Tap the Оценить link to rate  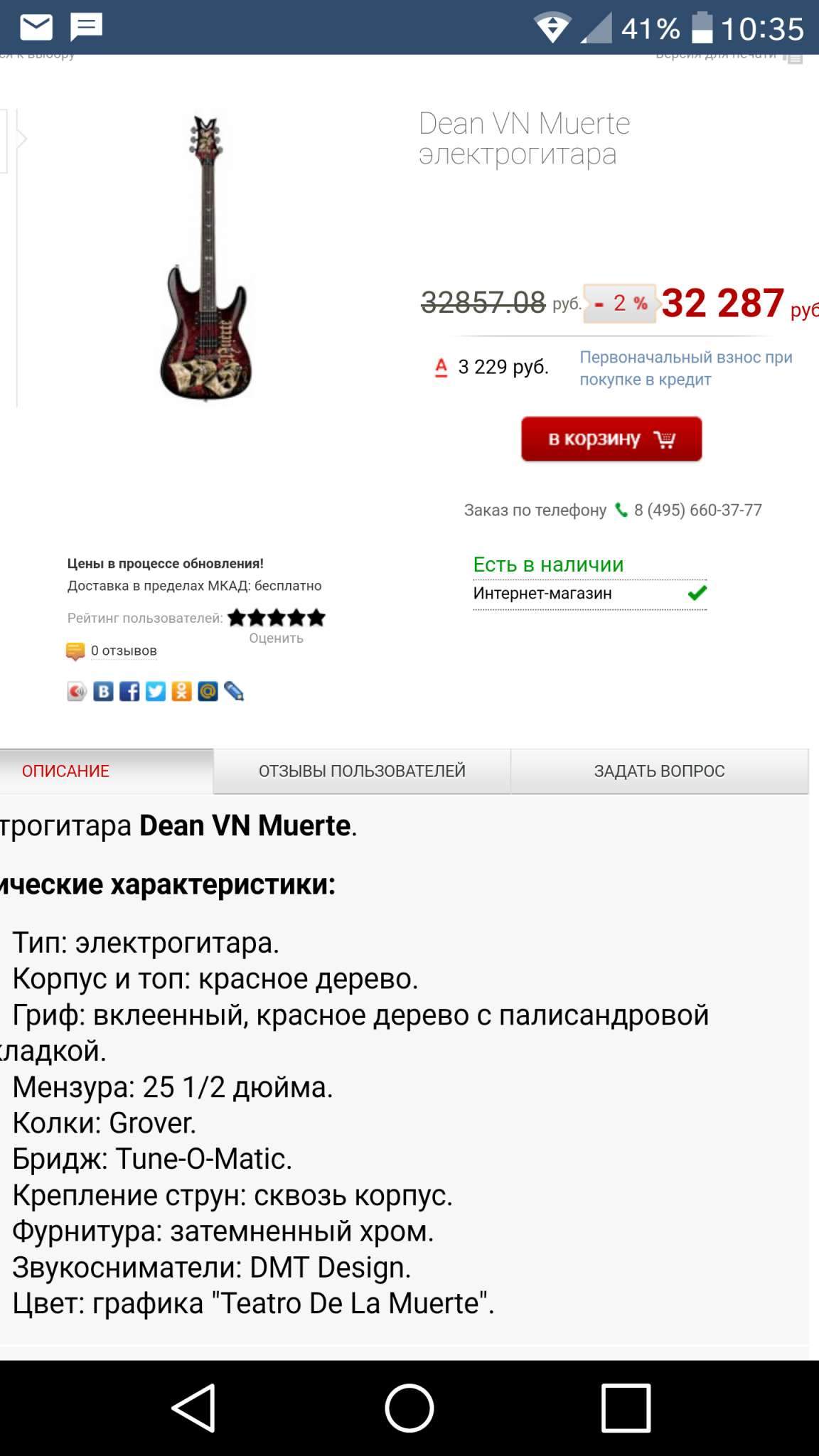[x=276, y=638]
